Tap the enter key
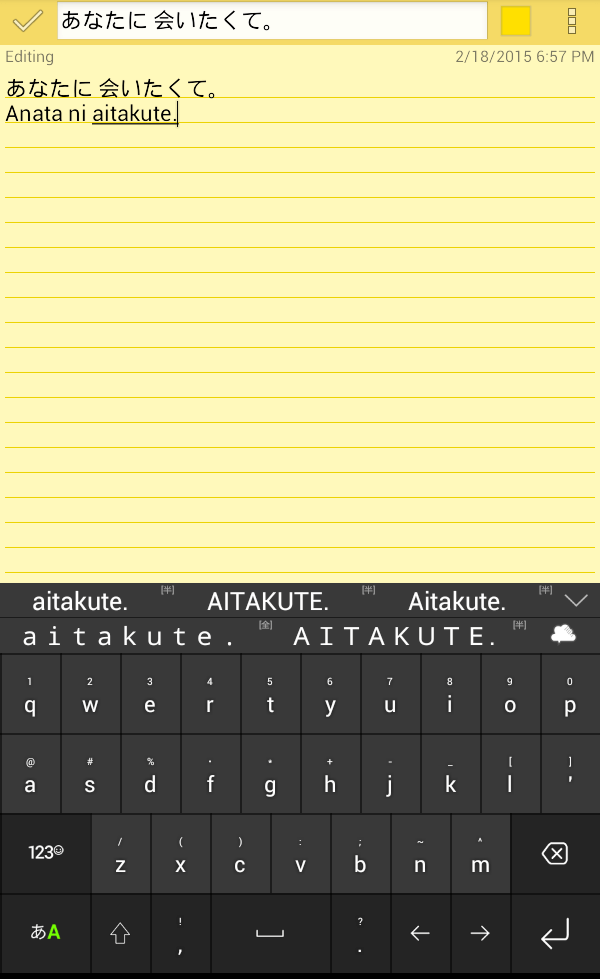 coord(555,933)
